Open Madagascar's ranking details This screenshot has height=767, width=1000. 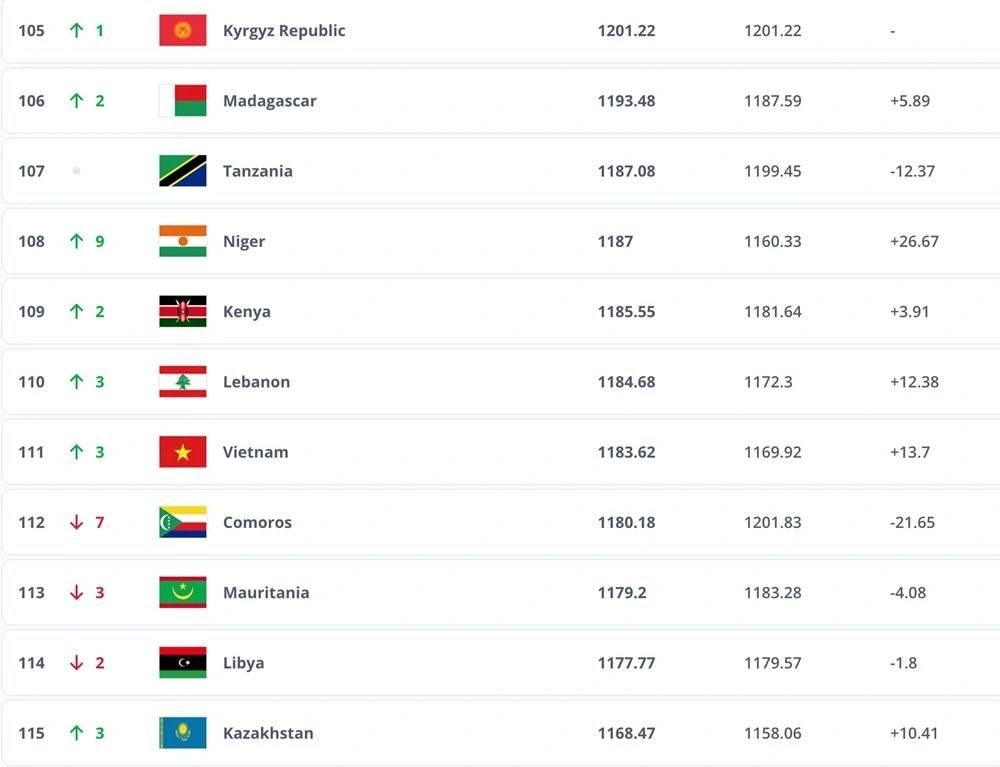click(x=270, y=101)
